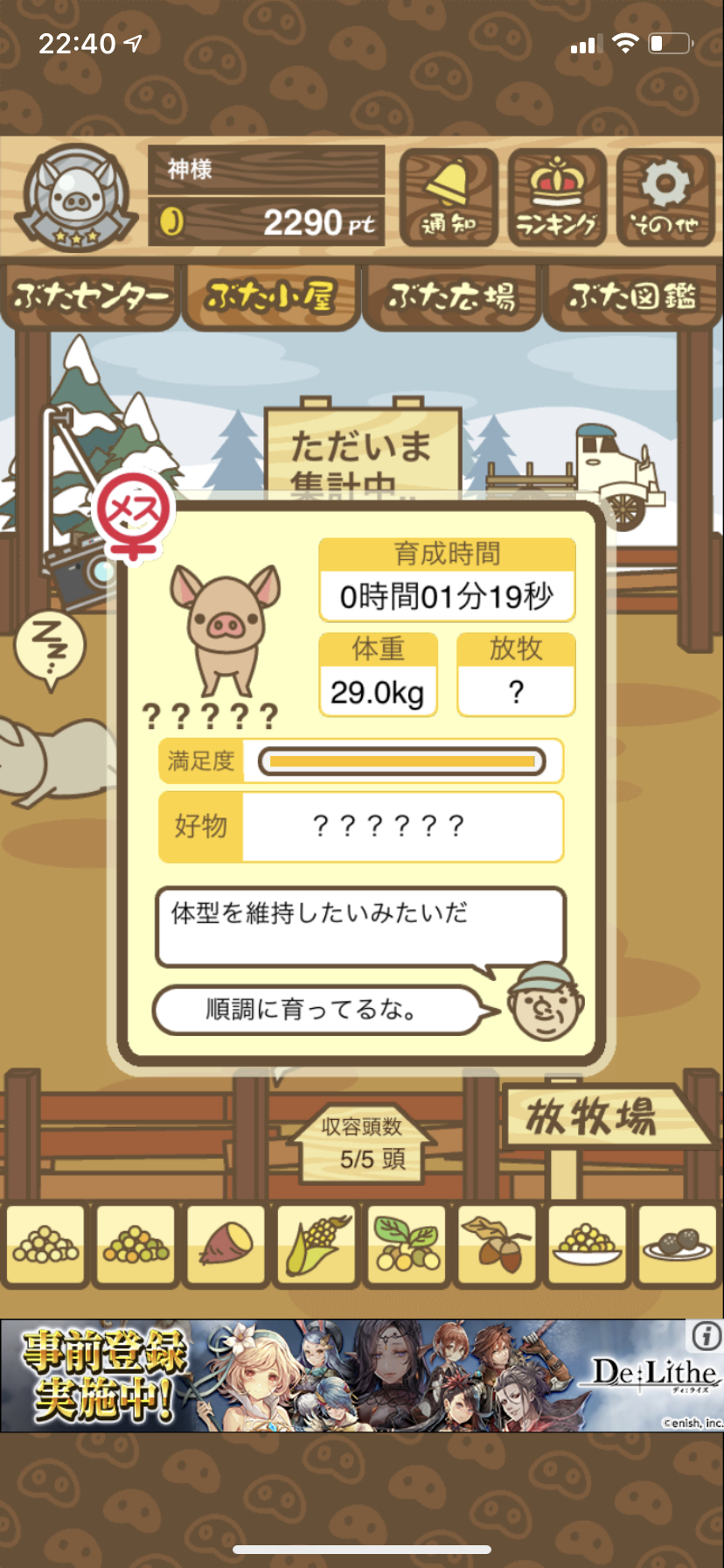The height and width of the screenshot is (1568, 724).
Task: Select the sweet potato feed
Action: [226, 1243]
